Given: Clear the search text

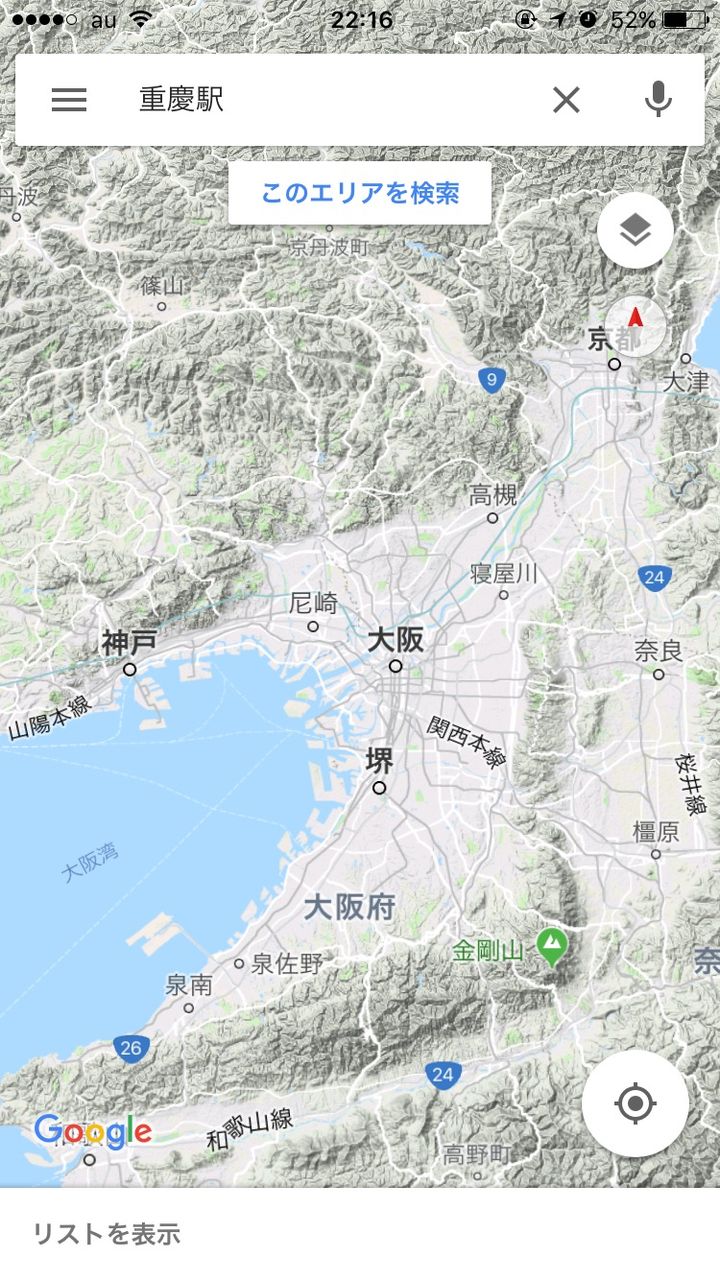Looking at the screenshot, I should (566, 100).
